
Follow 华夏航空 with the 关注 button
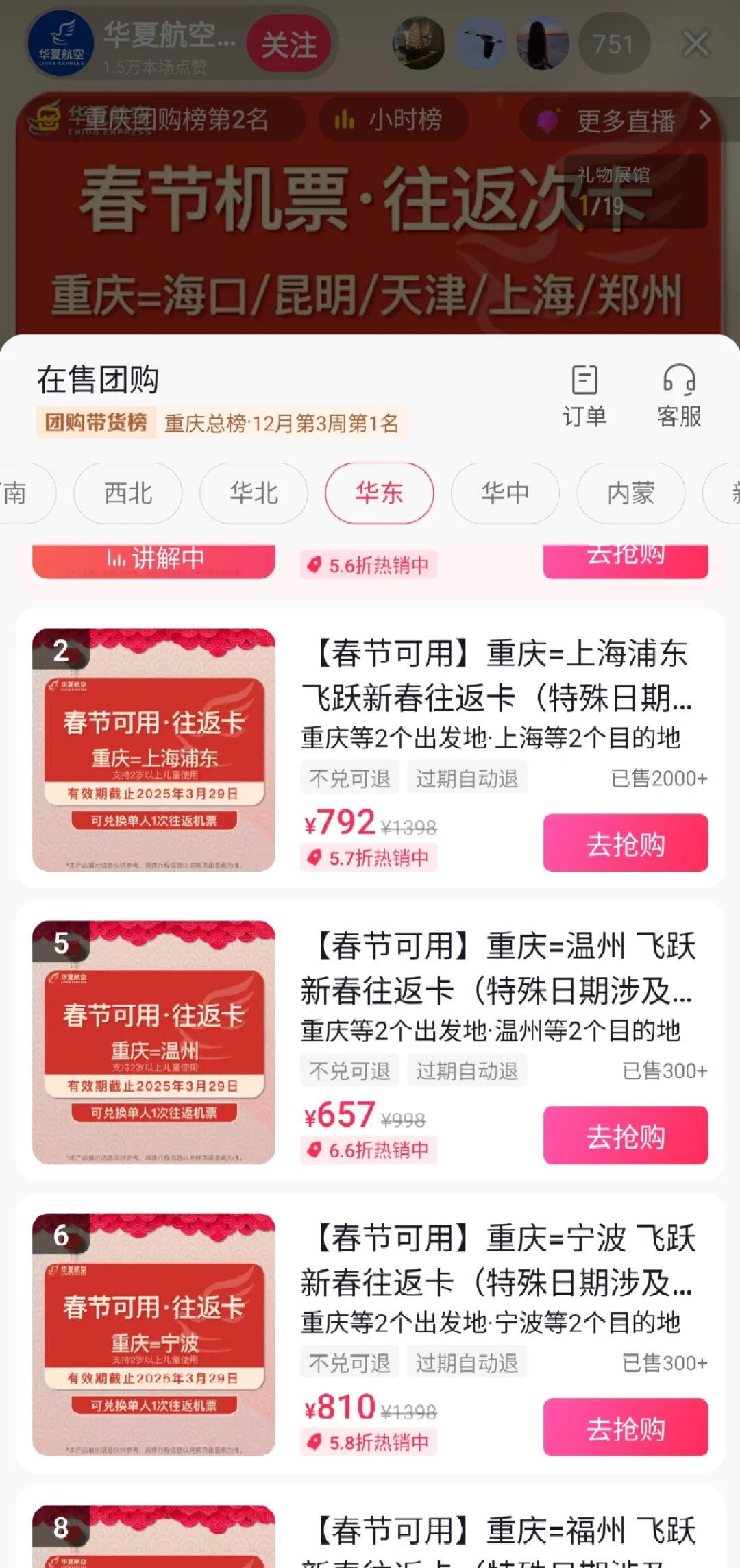click(288, 45)
